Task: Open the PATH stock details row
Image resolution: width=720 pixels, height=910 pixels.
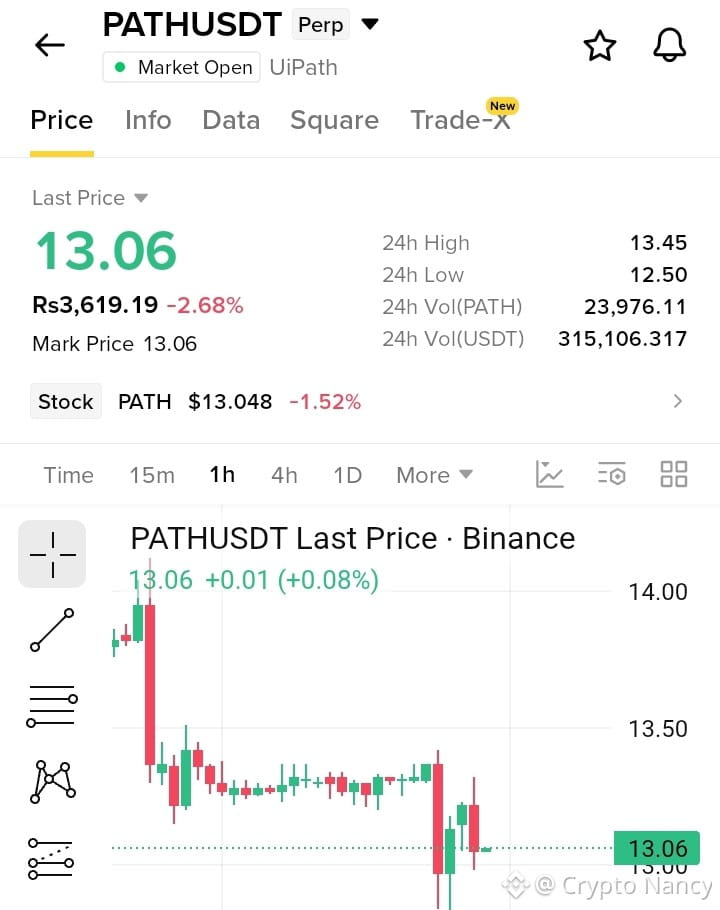Action: coord(359,401)
